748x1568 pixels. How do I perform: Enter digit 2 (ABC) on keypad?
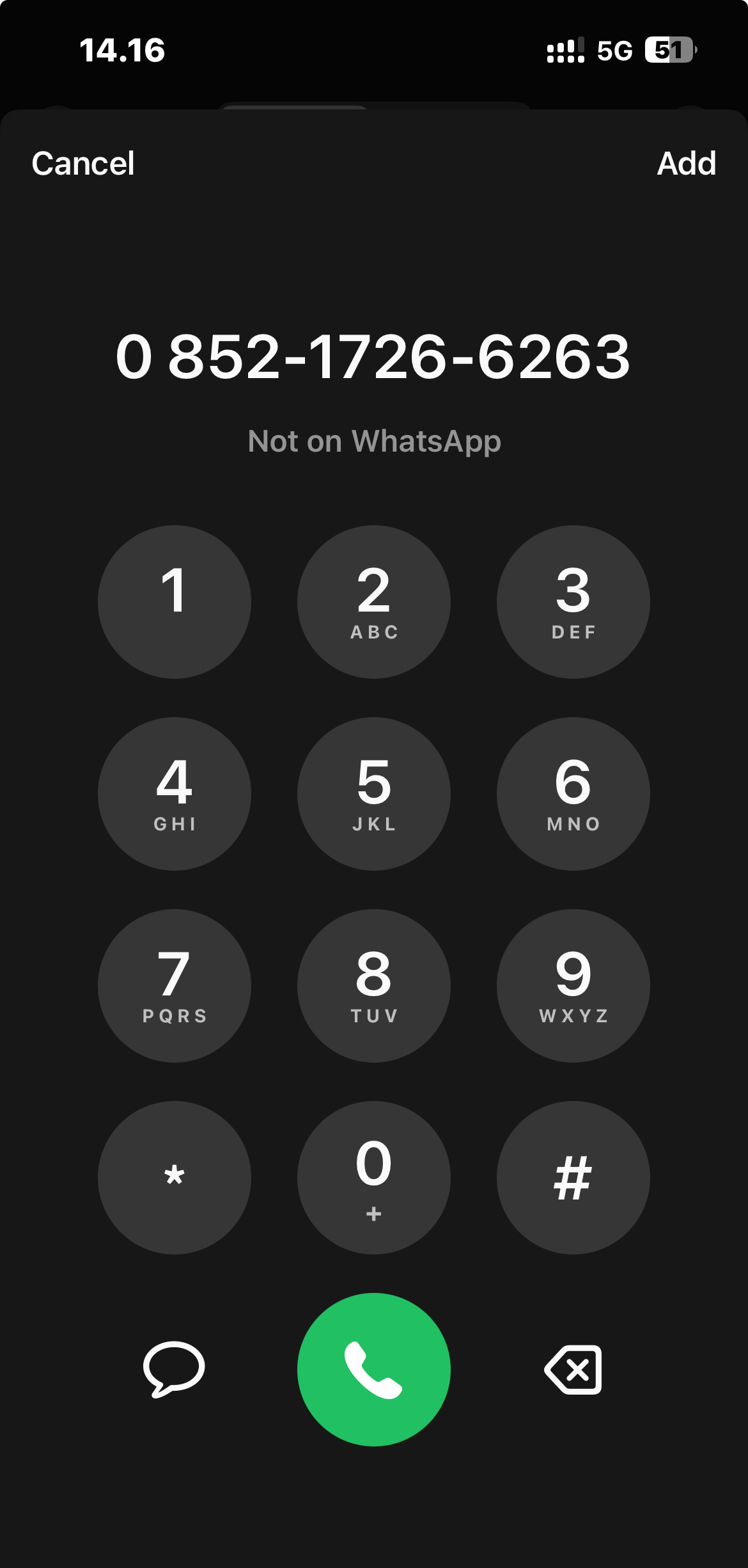point(374,602)
